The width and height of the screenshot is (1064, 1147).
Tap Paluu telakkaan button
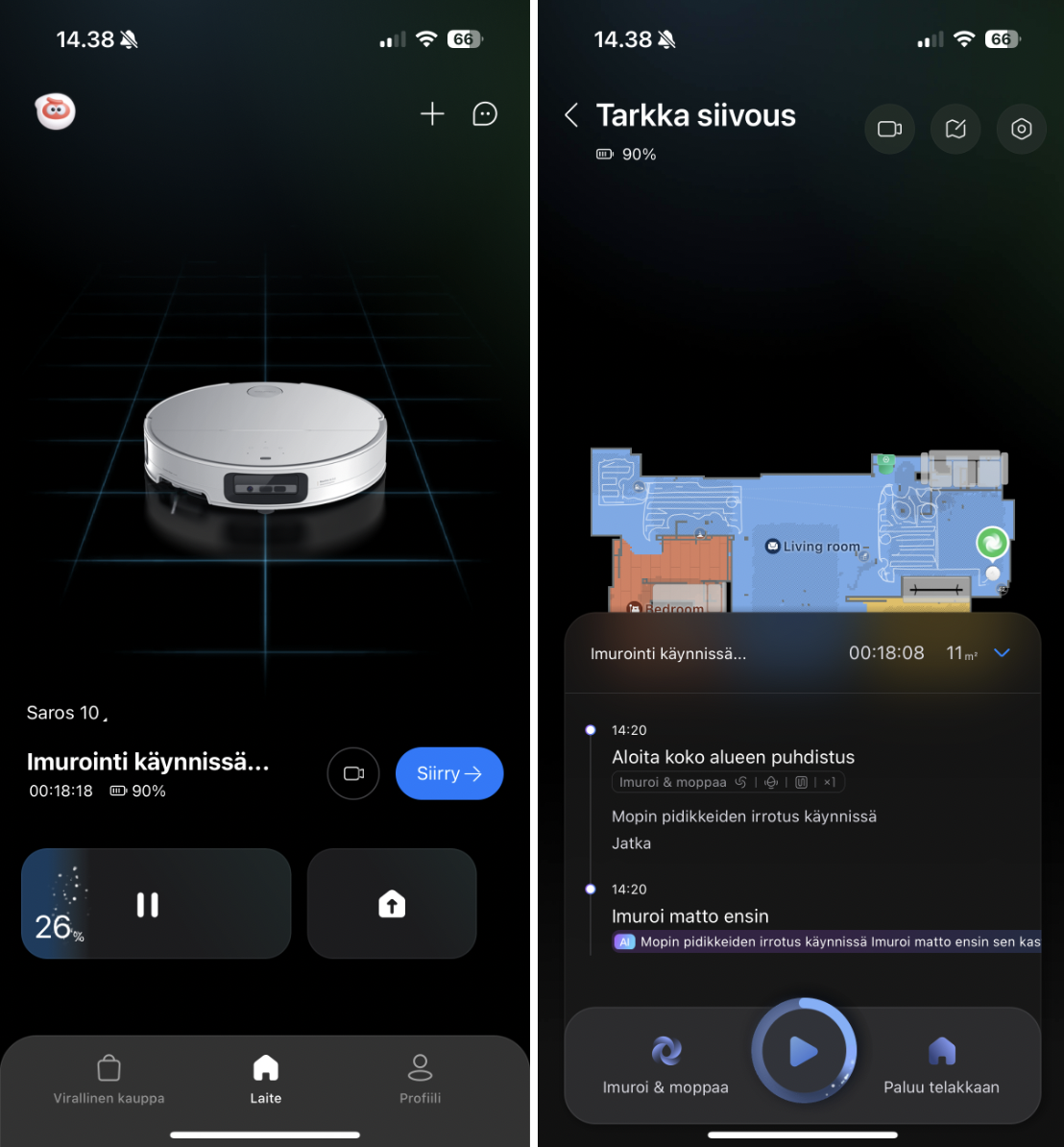click(x=941, y=1064)
